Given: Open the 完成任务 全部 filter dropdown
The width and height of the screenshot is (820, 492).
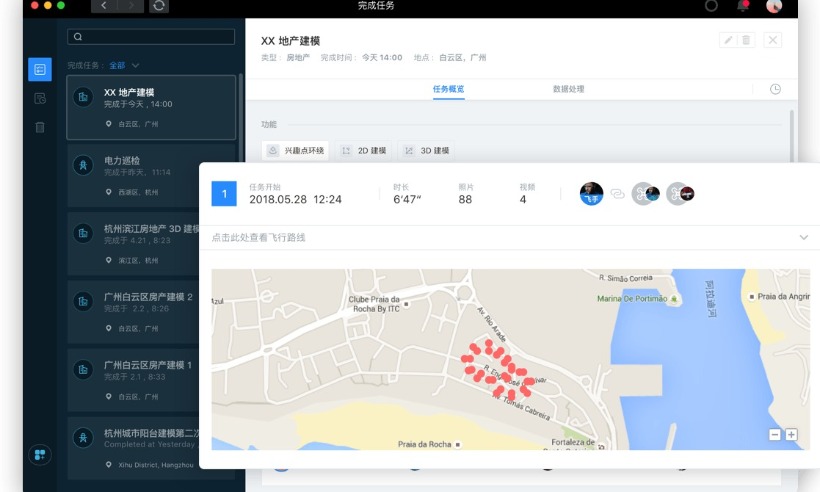Looking at the screenshot, I should pos(124,65).
